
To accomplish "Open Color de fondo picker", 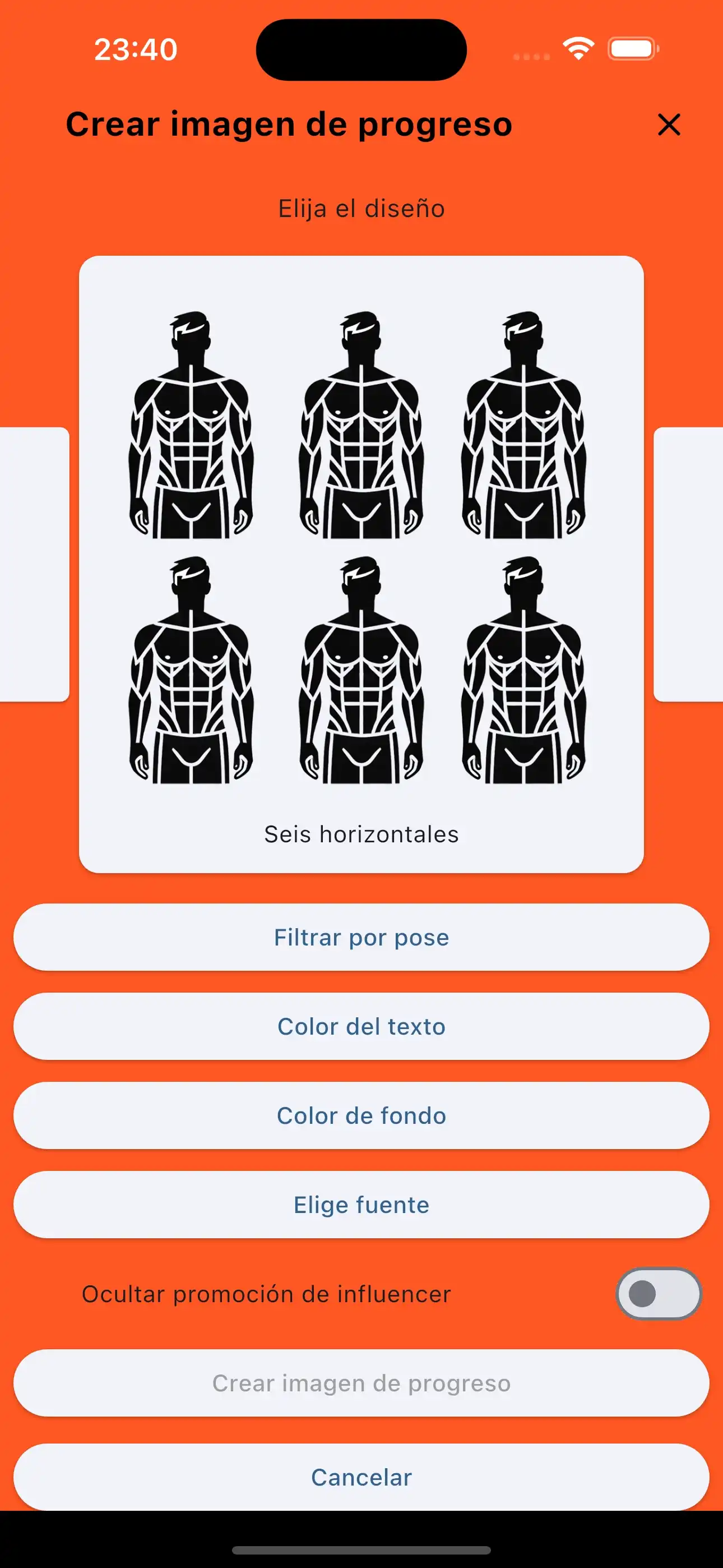I will pos(361,1116).
